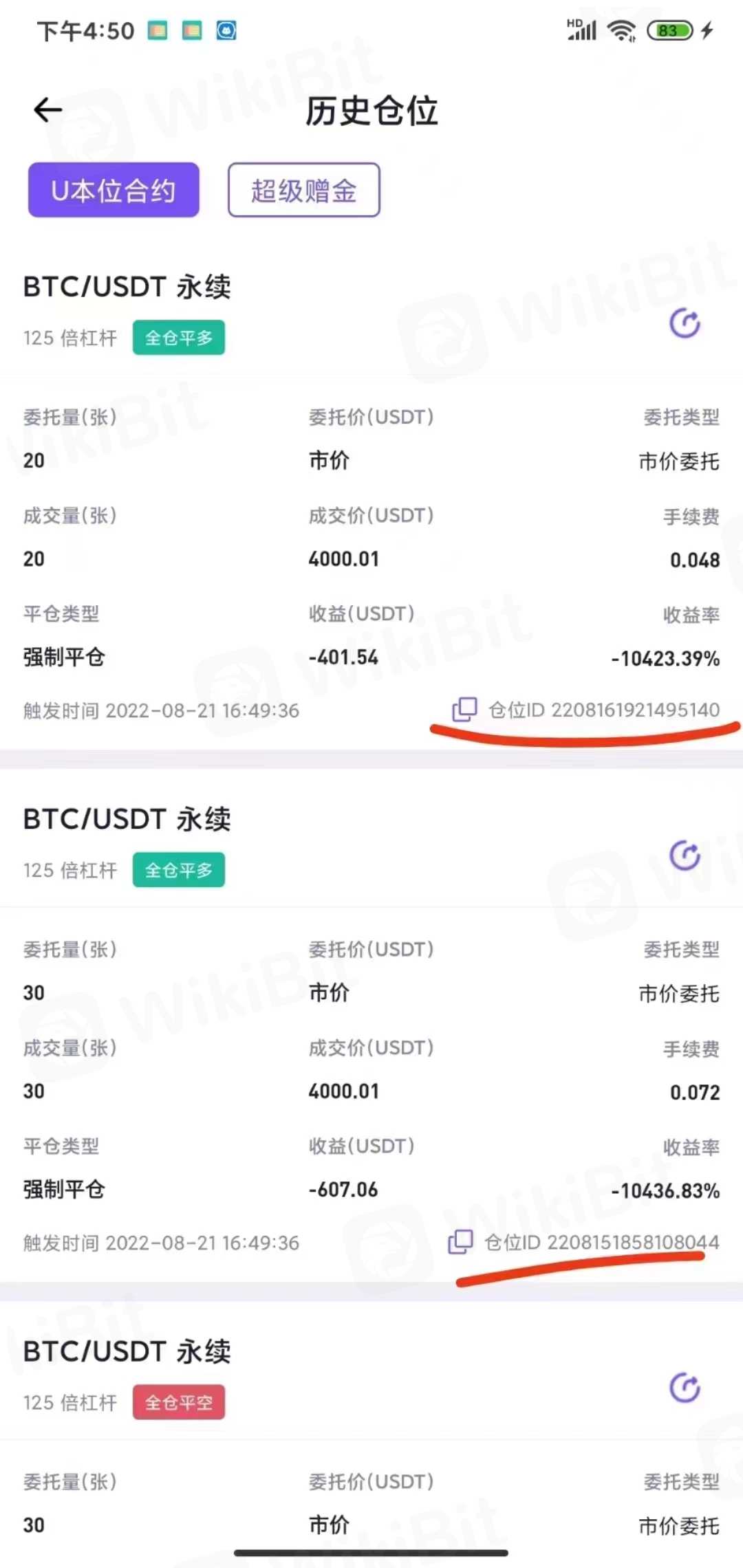Copy position ID 2208151858108044
Screen dimensions: 743x1568
click(x=460, y=1242)
